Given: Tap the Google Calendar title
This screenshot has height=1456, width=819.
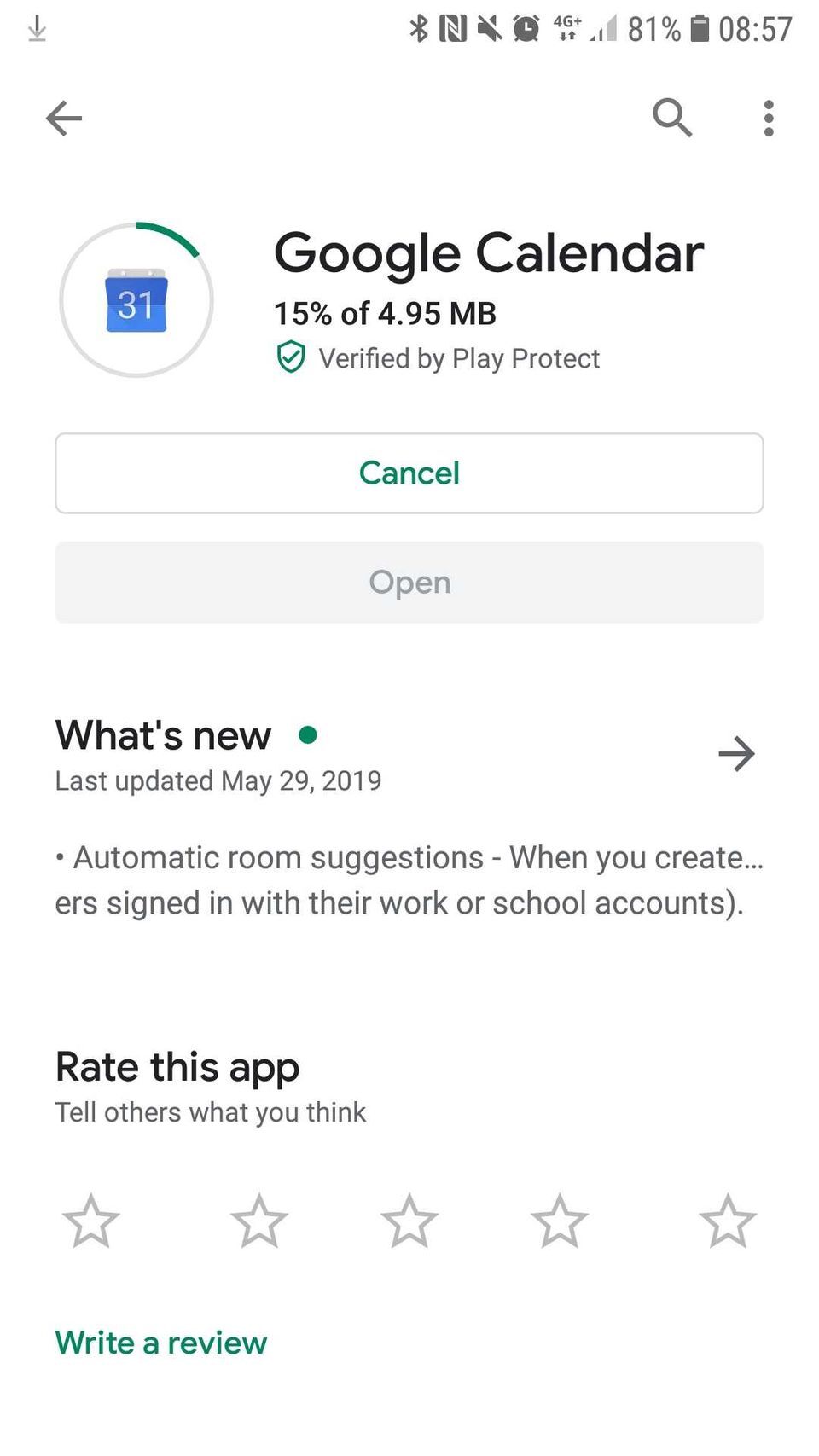Looking at the screenshot, I should click(488, 252).
